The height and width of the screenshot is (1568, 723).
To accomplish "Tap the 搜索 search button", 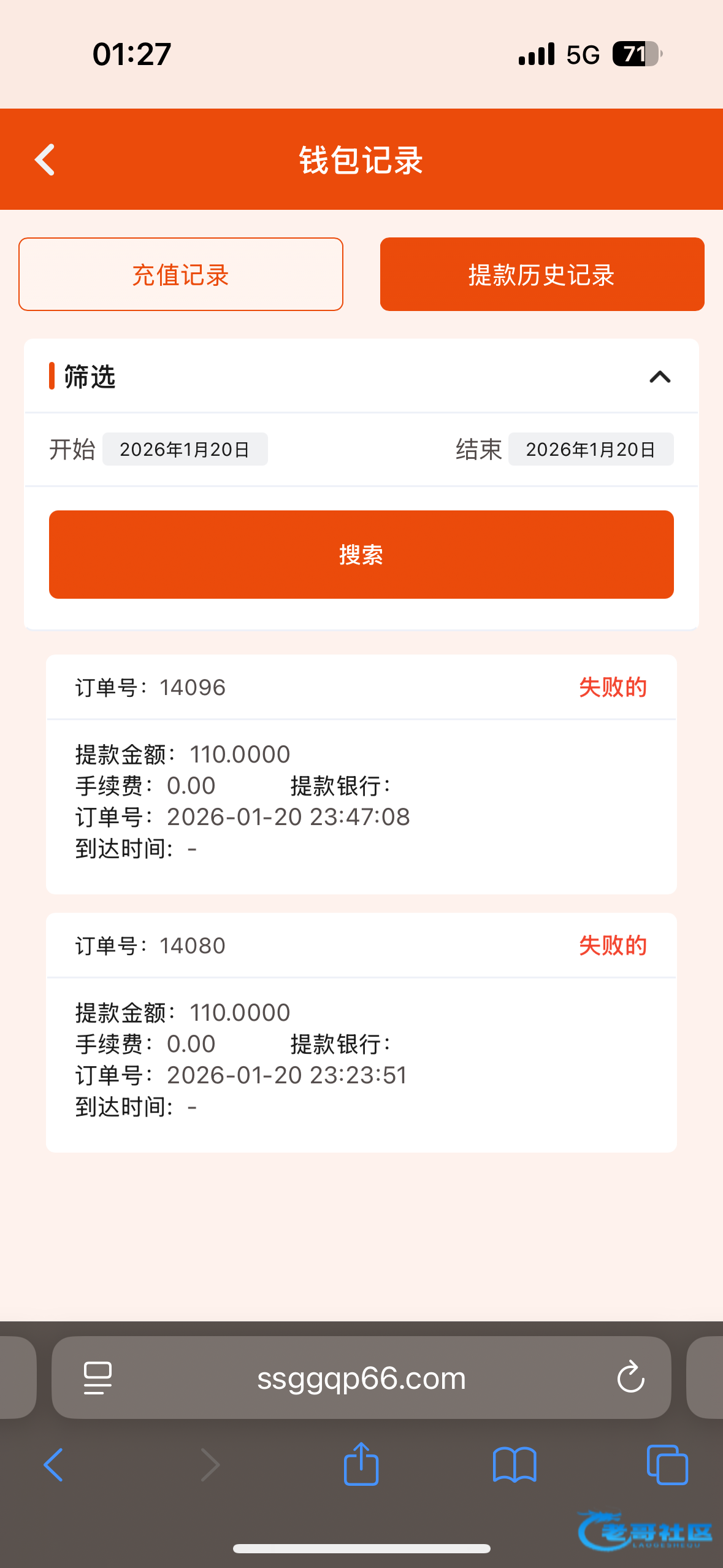I will (361, 555).
